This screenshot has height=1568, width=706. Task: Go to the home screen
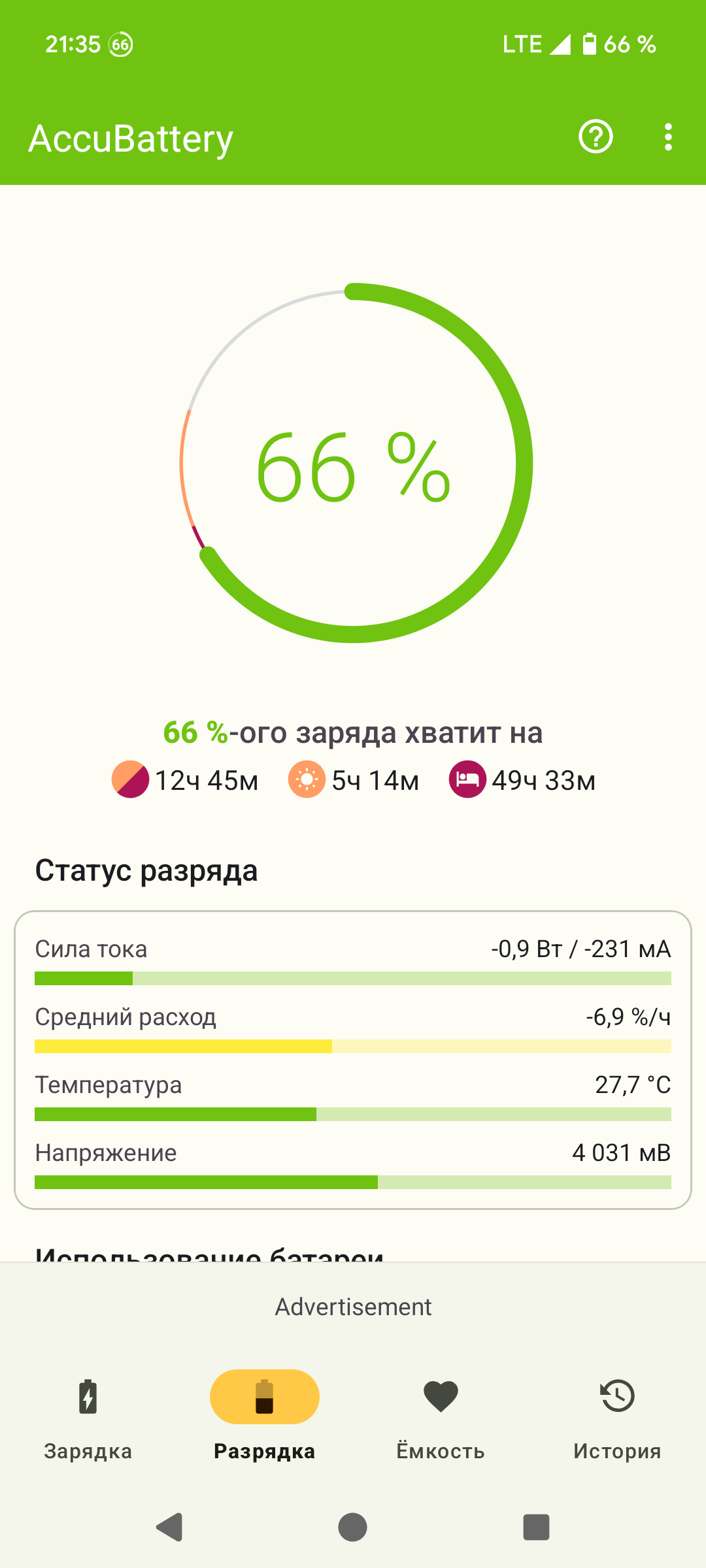point(352,1527)
